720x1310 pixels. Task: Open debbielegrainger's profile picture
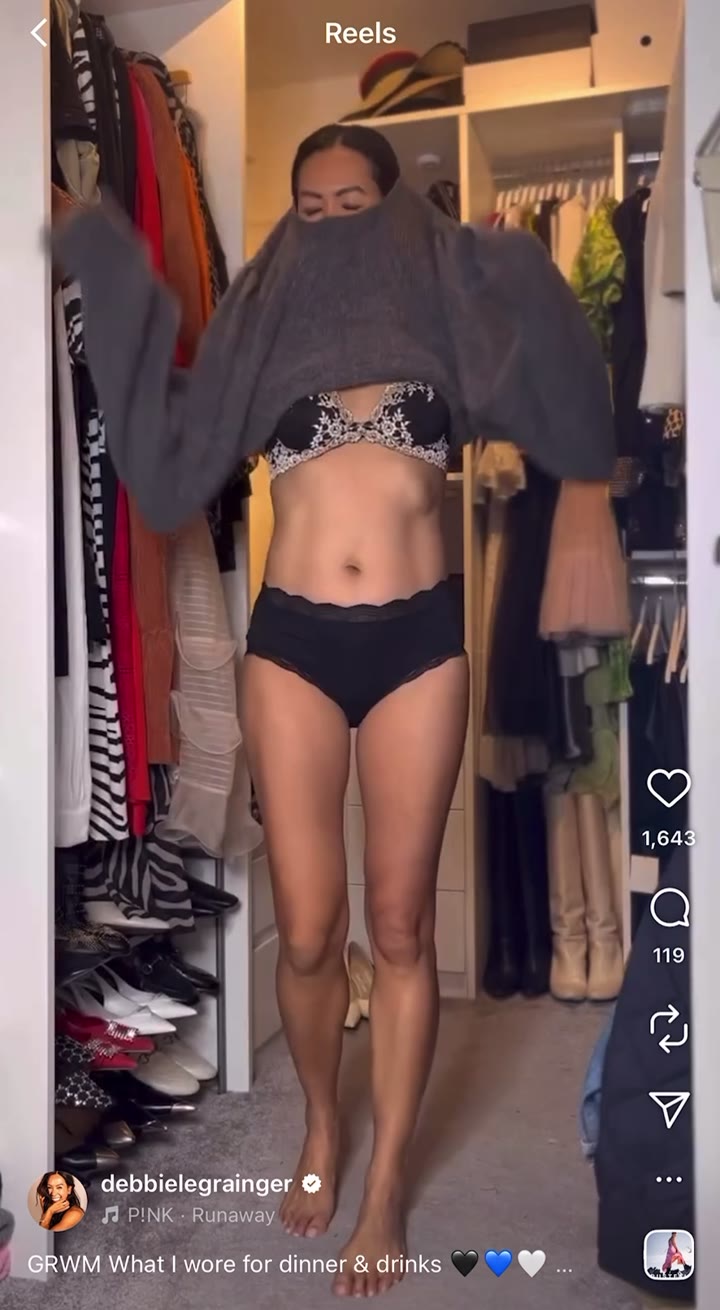57,1199
